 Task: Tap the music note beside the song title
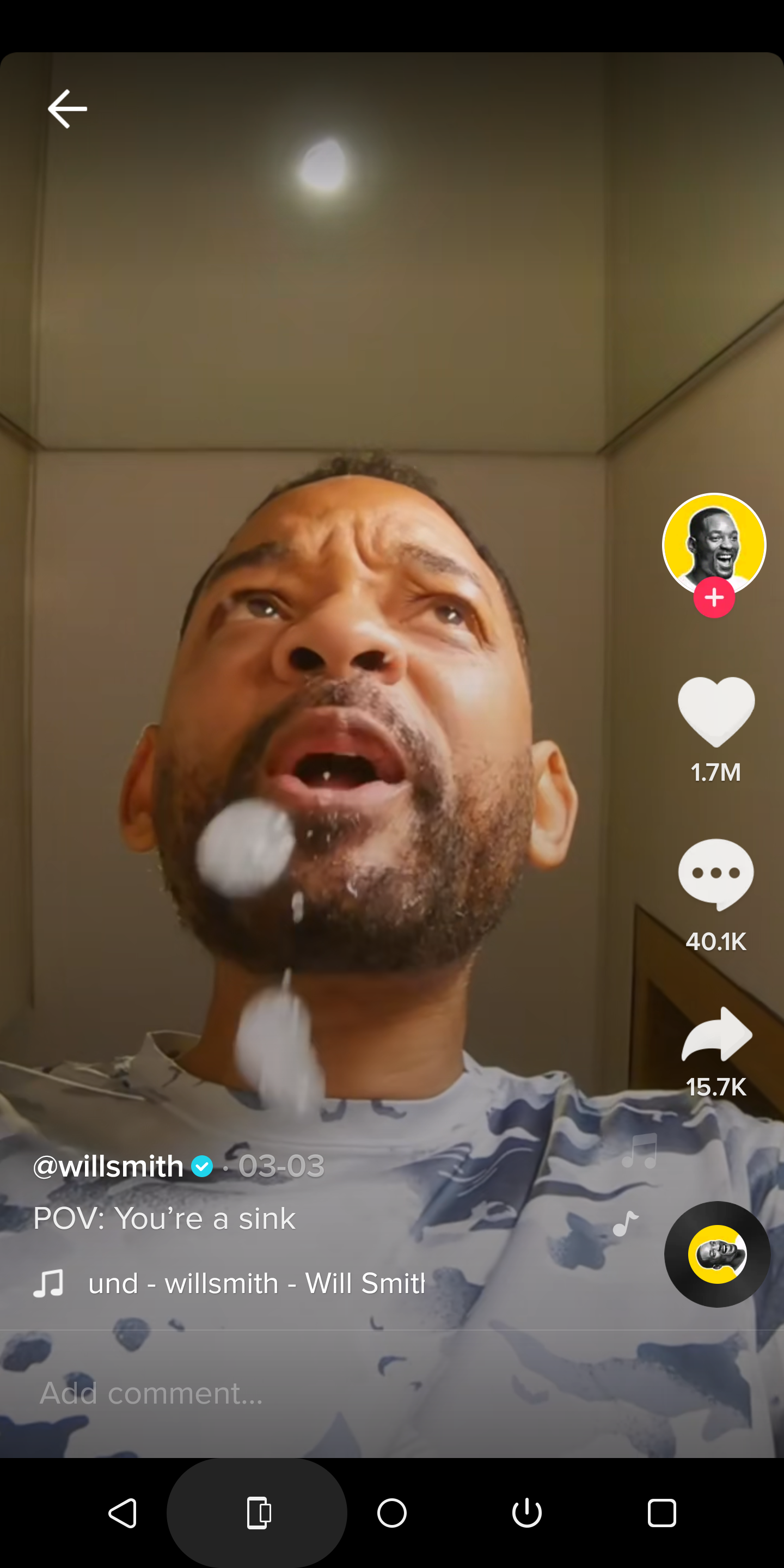coord(50,1283)
